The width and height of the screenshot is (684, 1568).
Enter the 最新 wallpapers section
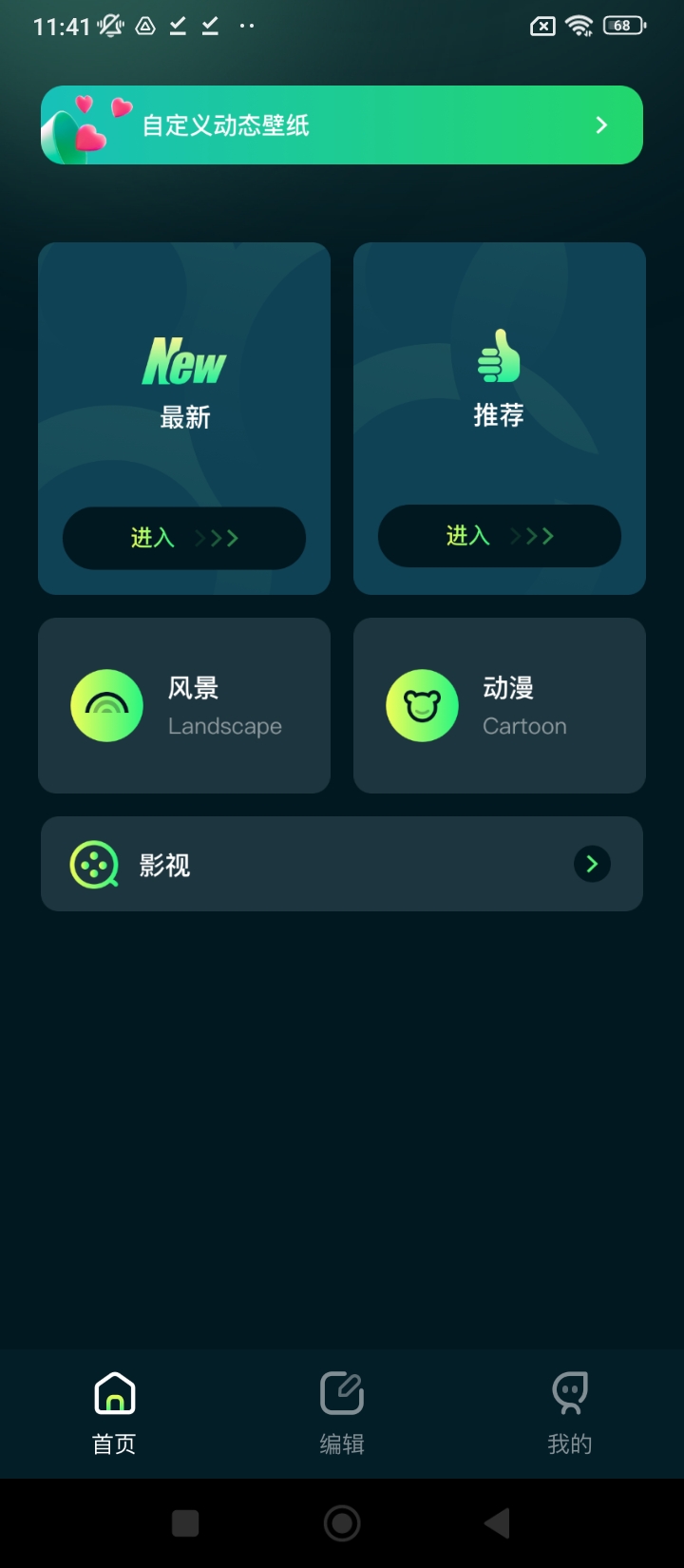click(184, 538)
